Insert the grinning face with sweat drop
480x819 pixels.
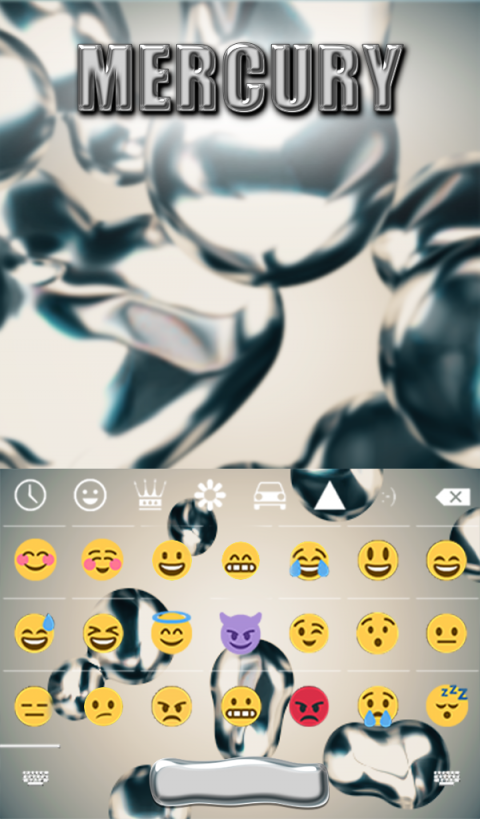pyautogui.click(x=34, y=633)
